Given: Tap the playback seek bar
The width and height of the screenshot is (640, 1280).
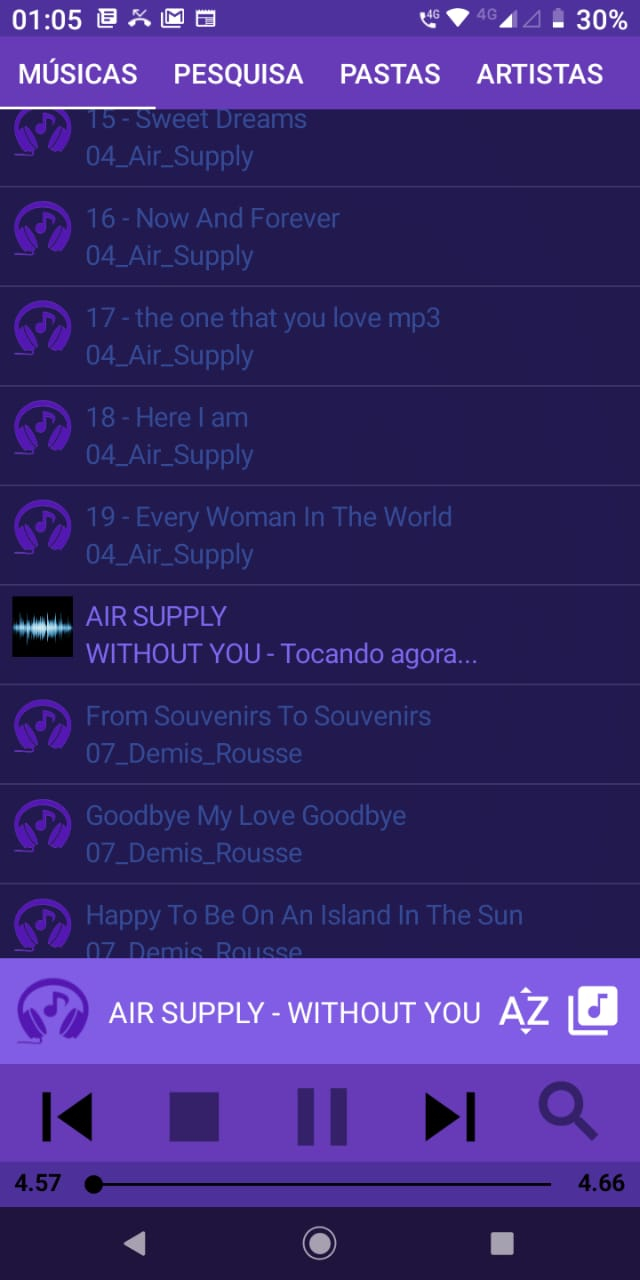Looking at the screenshot, I should pos(320,1185).
